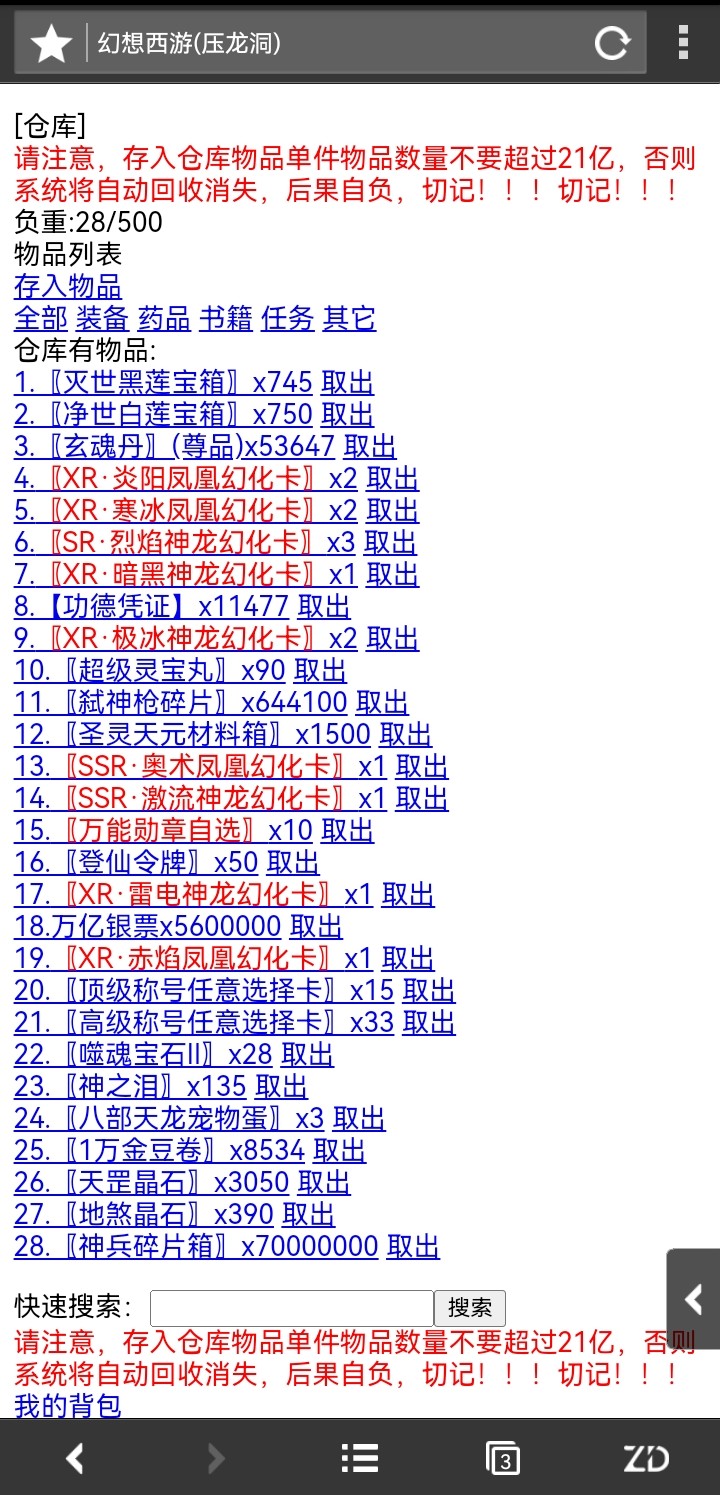Open the browser overflow menu
720x1495 pixels.
point(684,43)
